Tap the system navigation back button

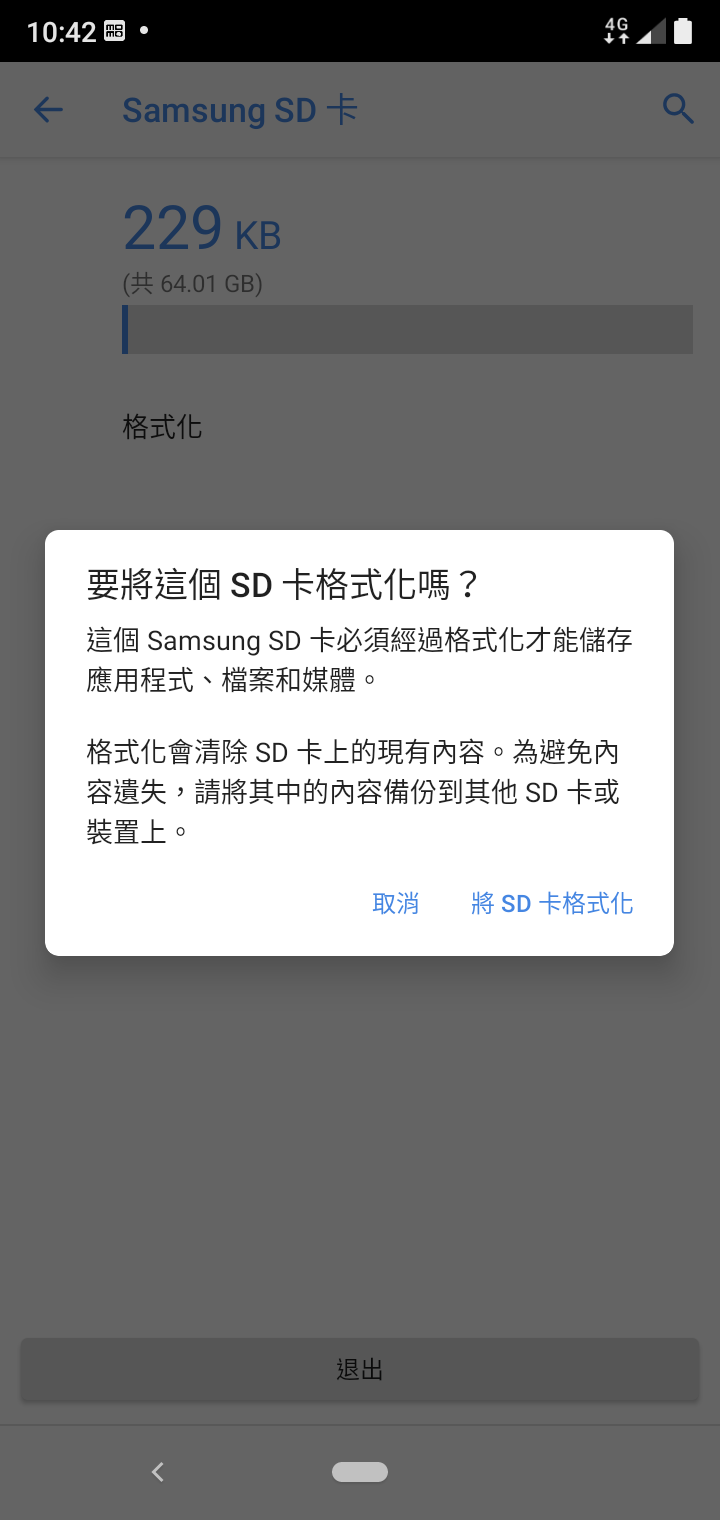[157, 1471]
